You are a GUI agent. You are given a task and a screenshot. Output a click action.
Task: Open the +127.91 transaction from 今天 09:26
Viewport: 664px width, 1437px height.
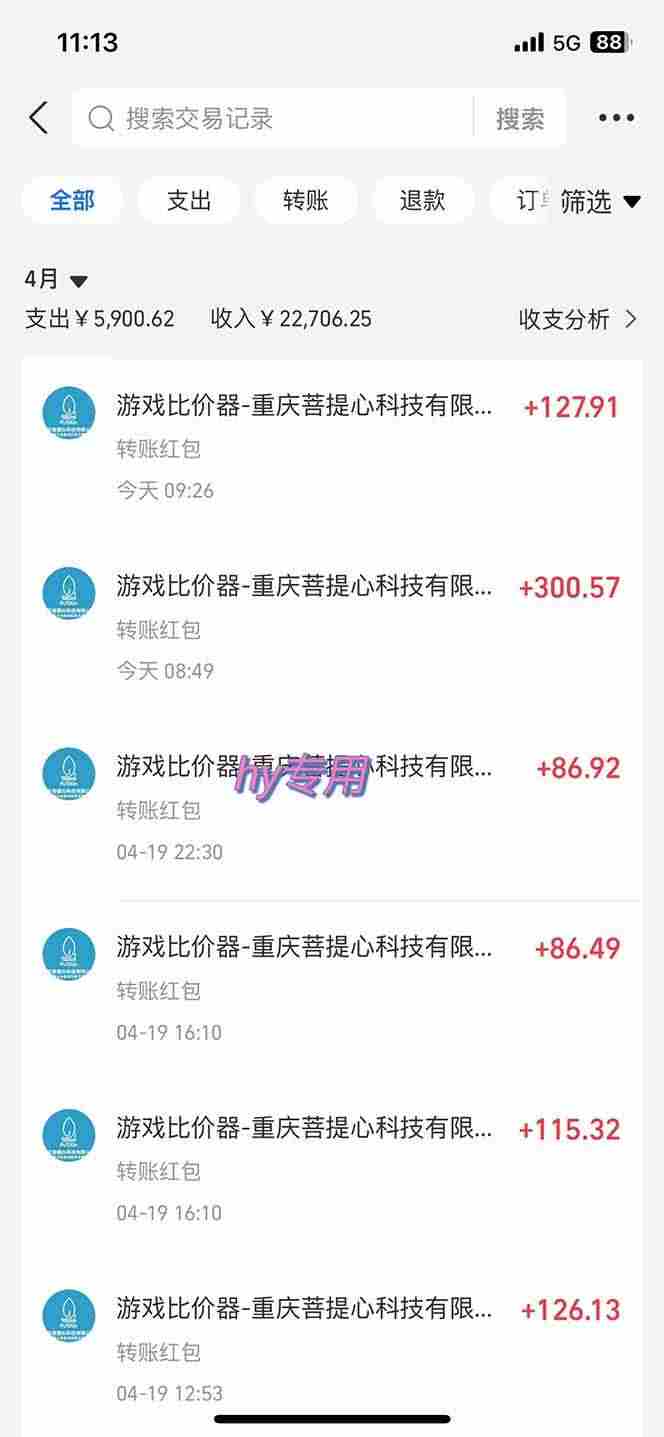point(332,448)
